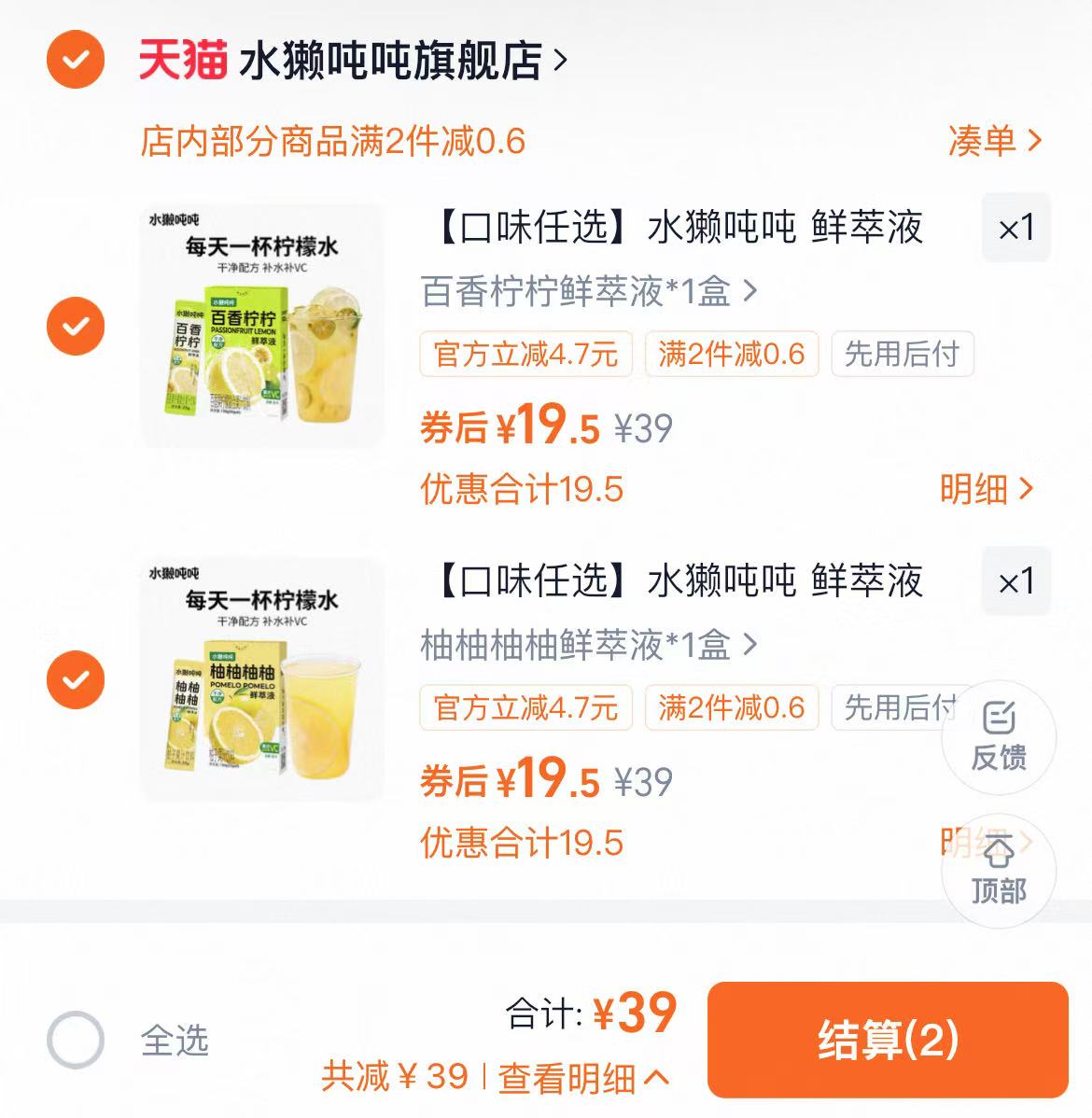The height and width of the screenshot is (1118, 1092).
Task: Open the 反馈 feedback floating icon
Action: 998,737
